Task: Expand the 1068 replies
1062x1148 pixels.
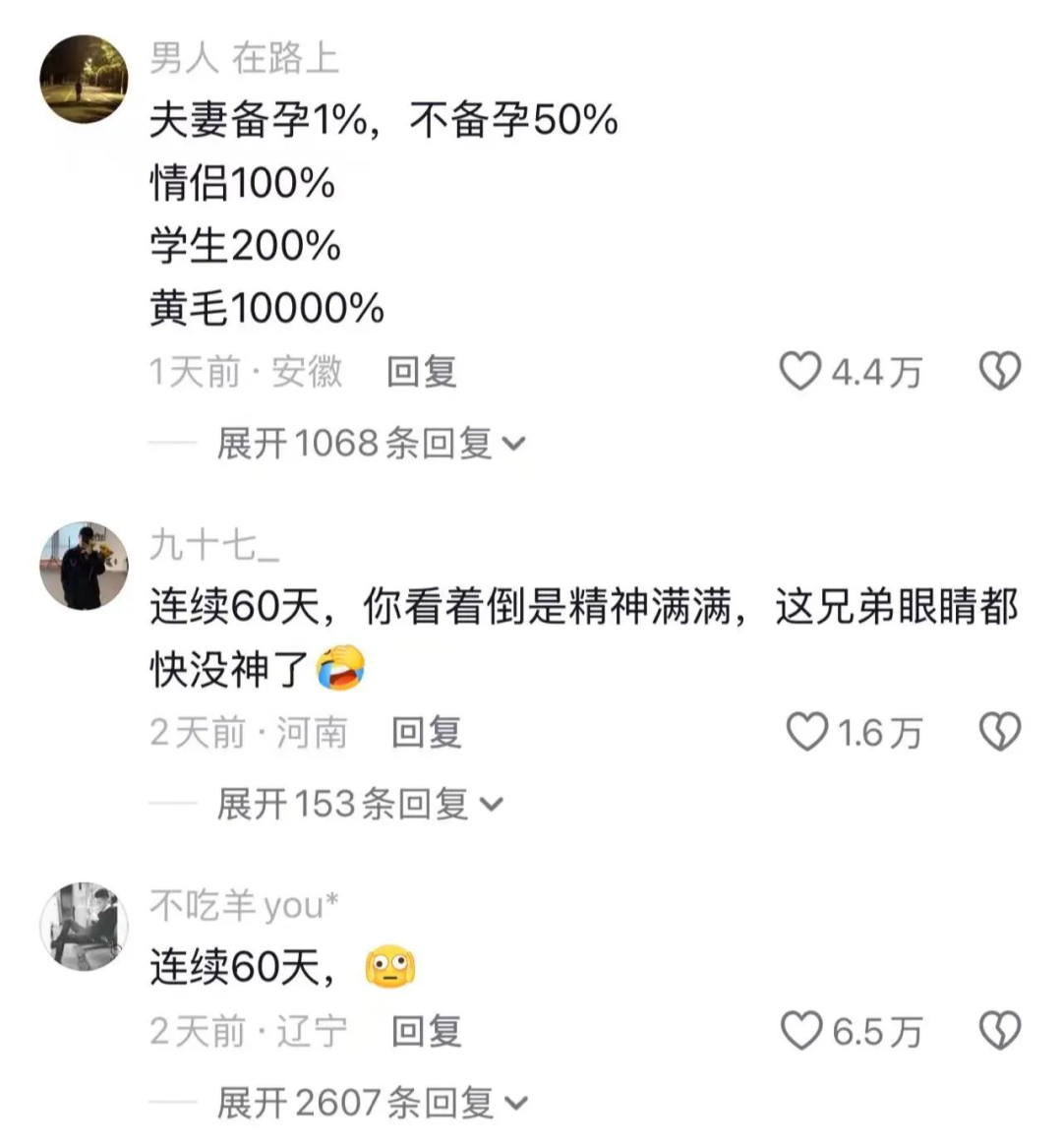Action: pos(371,444)
